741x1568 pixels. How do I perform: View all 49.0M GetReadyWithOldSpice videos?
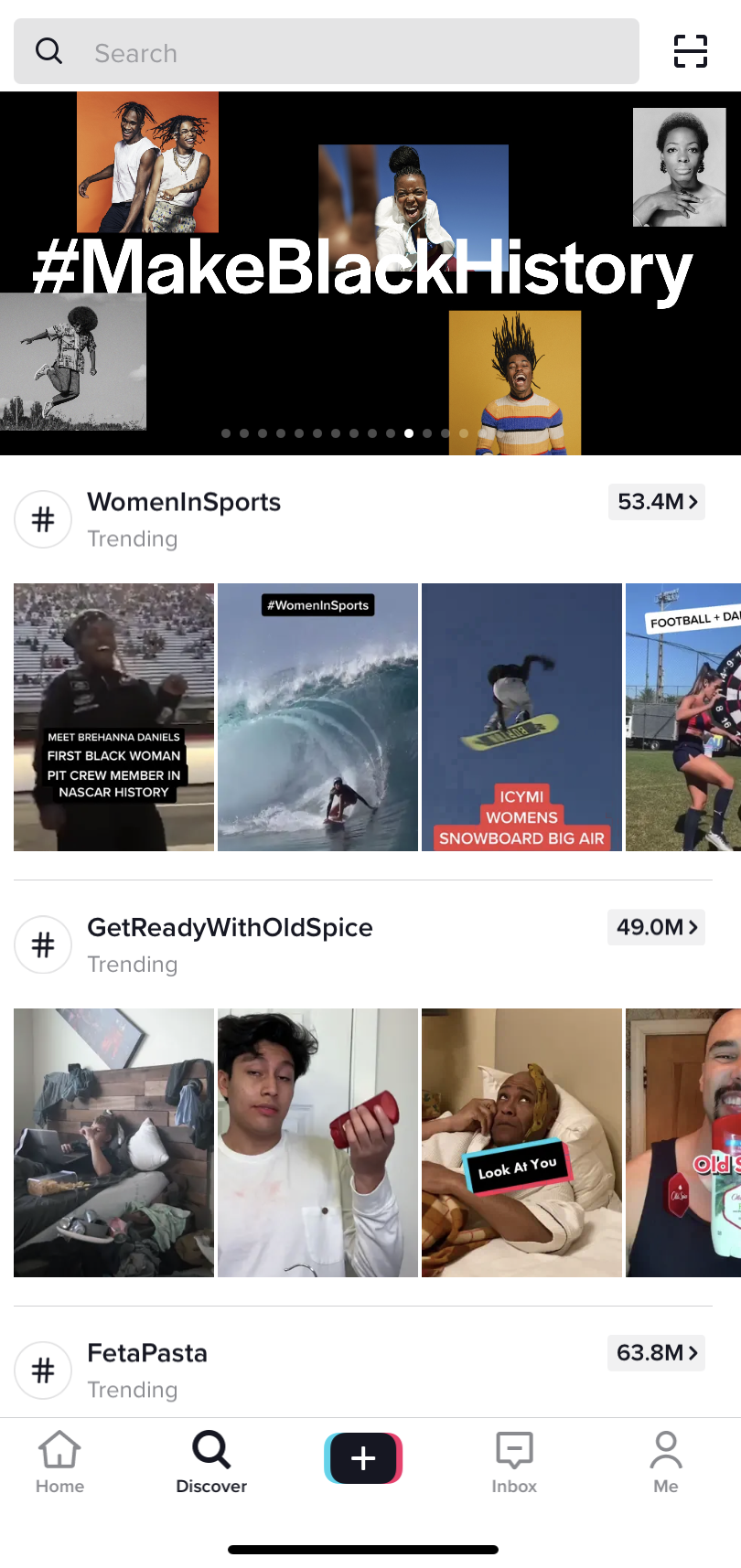tap(656, 927)
